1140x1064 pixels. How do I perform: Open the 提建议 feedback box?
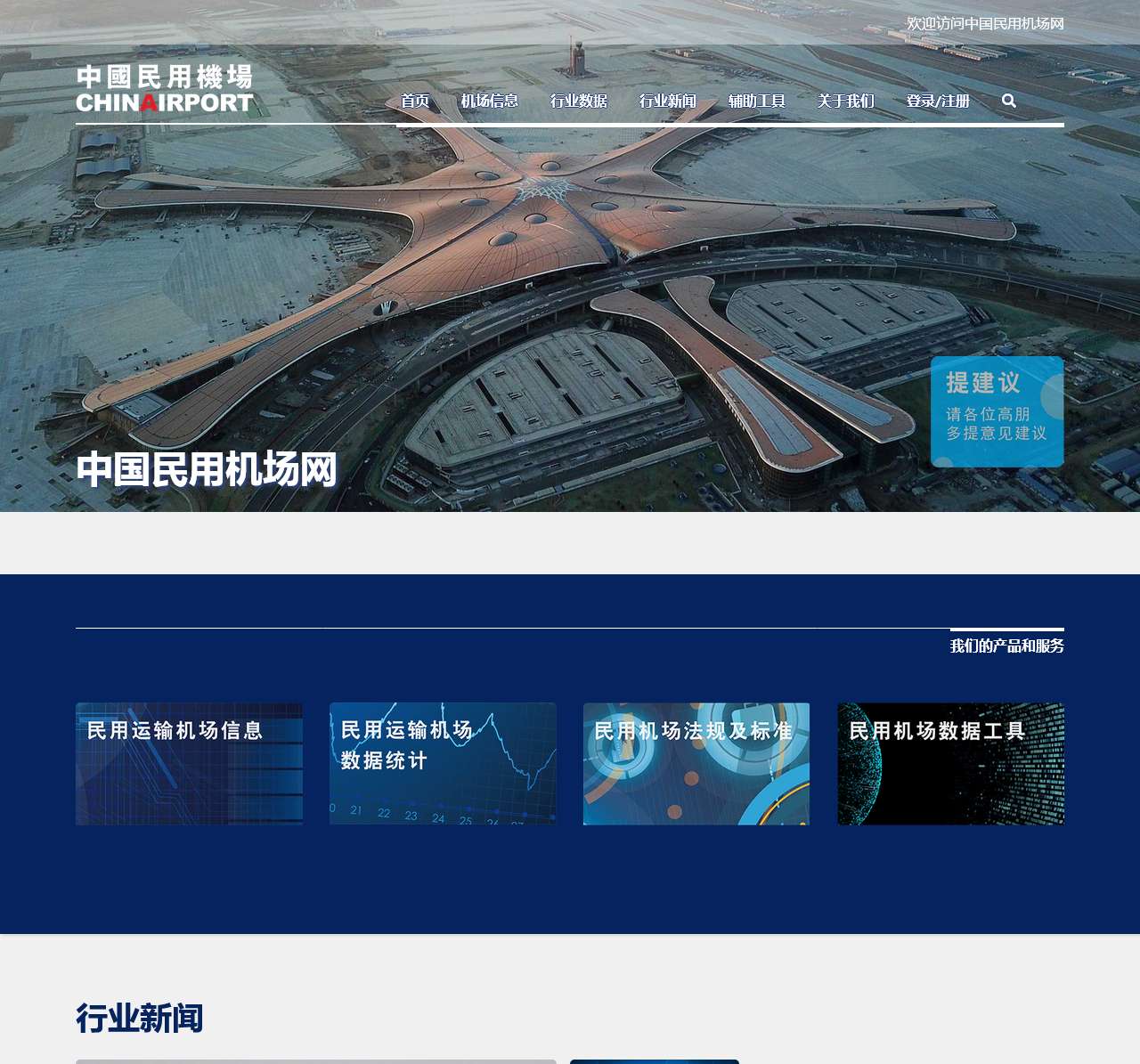(997, 411)
